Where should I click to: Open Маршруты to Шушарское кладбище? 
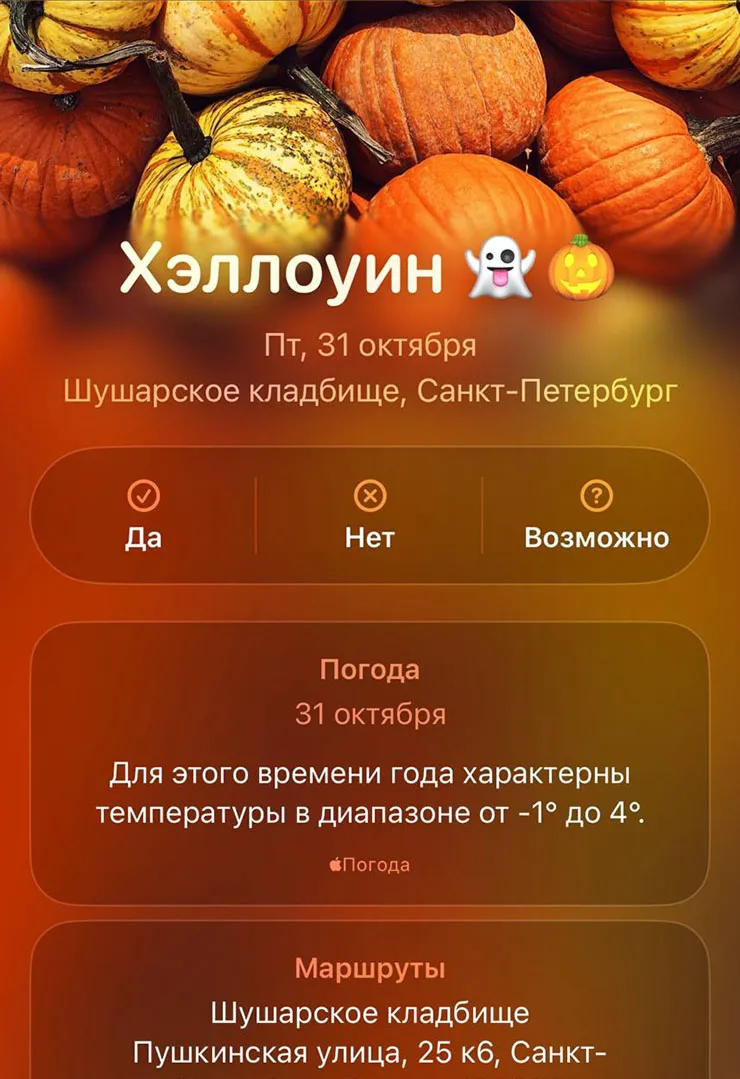(x=369, y=1010)
